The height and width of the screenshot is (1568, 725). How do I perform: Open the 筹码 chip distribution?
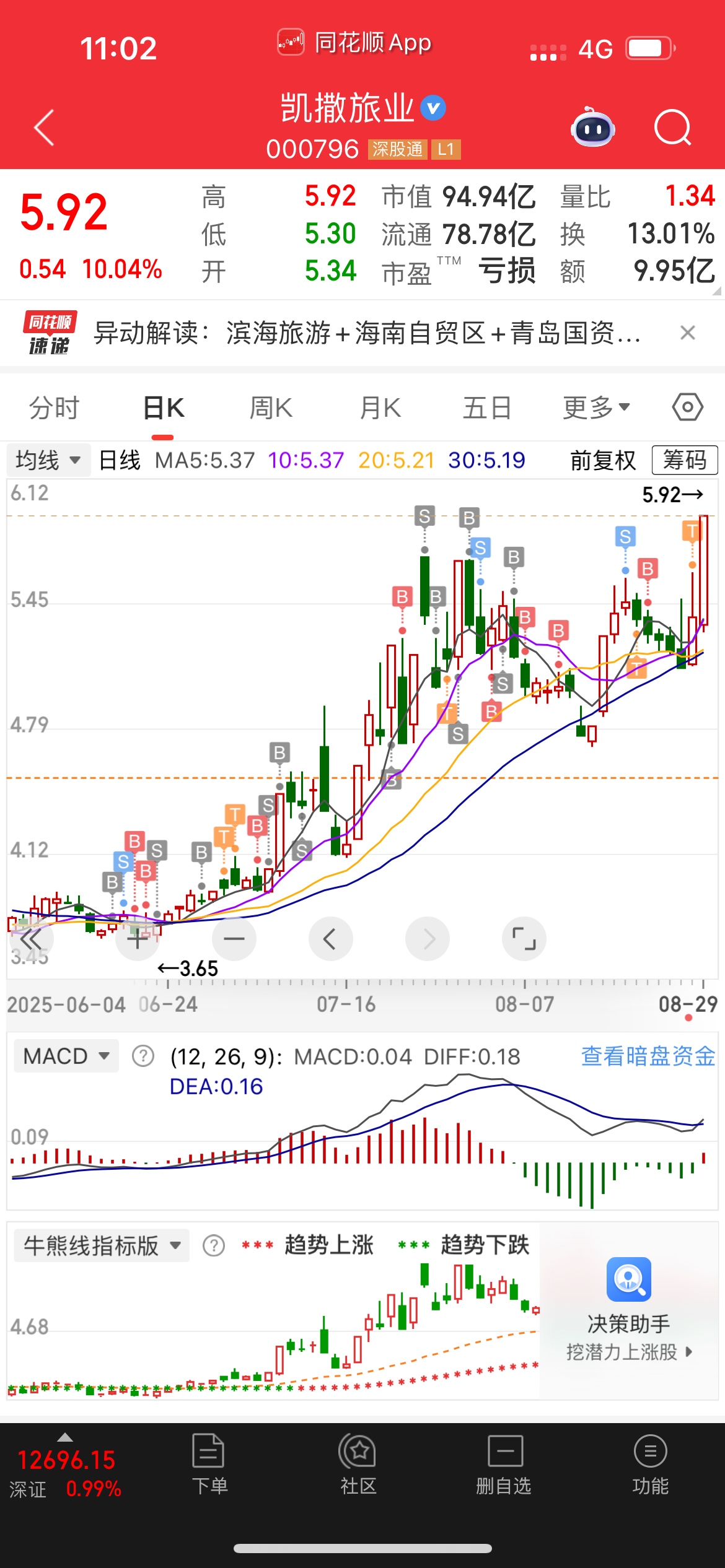point(684,460)
